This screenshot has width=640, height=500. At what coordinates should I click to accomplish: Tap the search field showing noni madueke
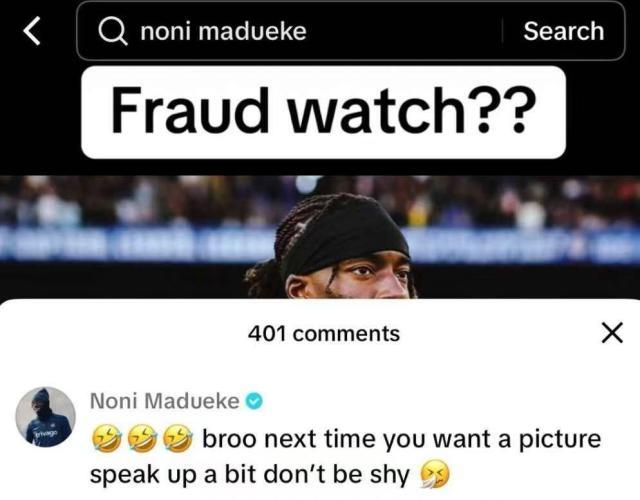(x=300, y=31)
